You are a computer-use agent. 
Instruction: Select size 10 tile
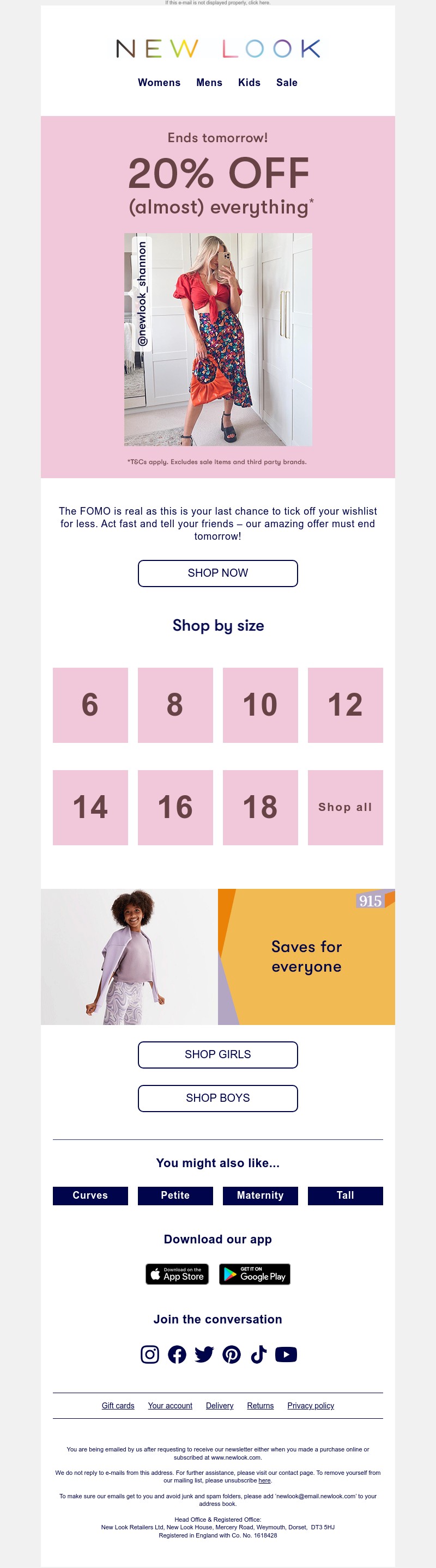click(x=260, y=705)
